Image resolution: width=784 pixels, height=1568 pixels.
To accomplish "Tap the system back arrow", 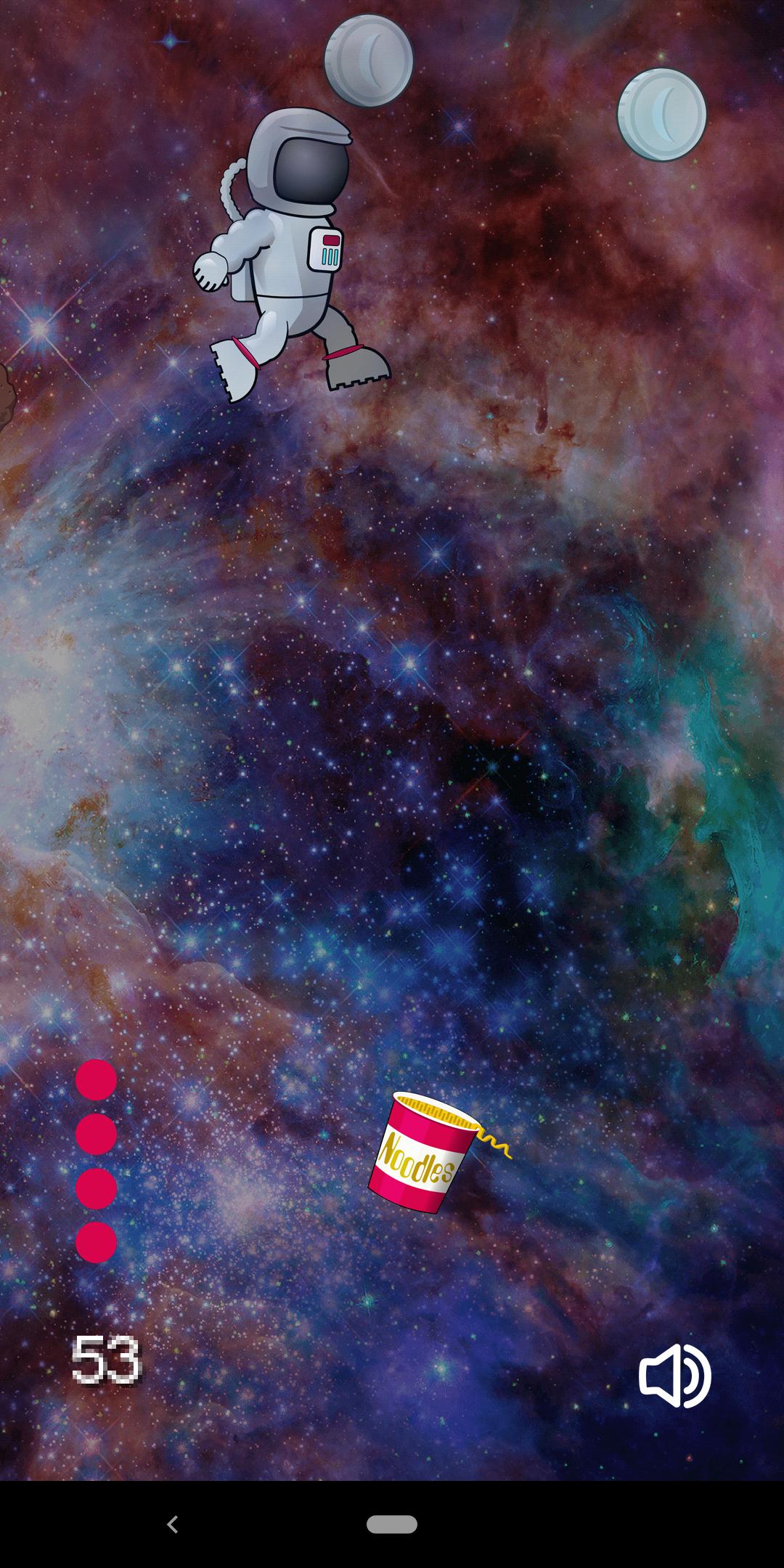I will [173, 1524].
